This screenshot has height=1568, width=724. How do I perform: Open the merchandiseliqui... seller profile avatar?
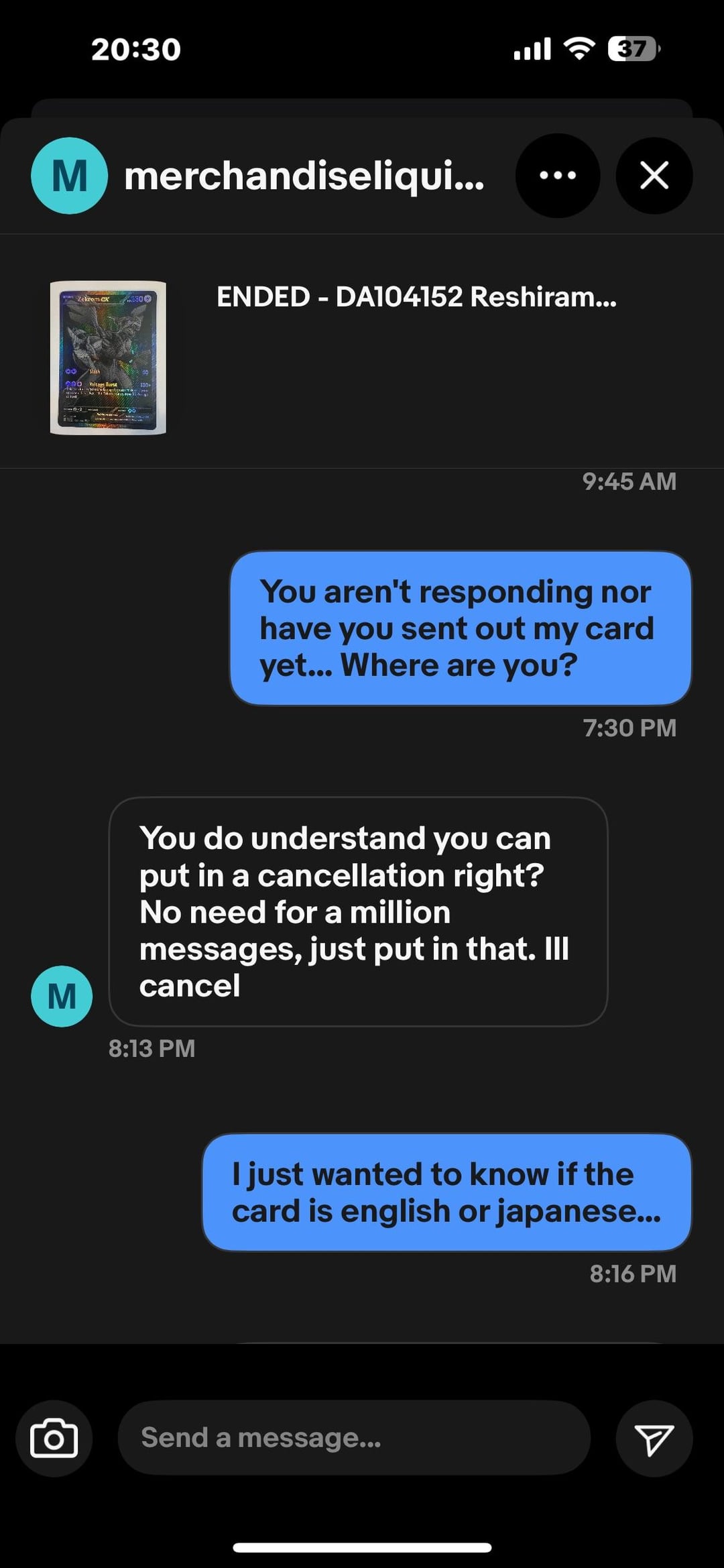click(69, 176)
